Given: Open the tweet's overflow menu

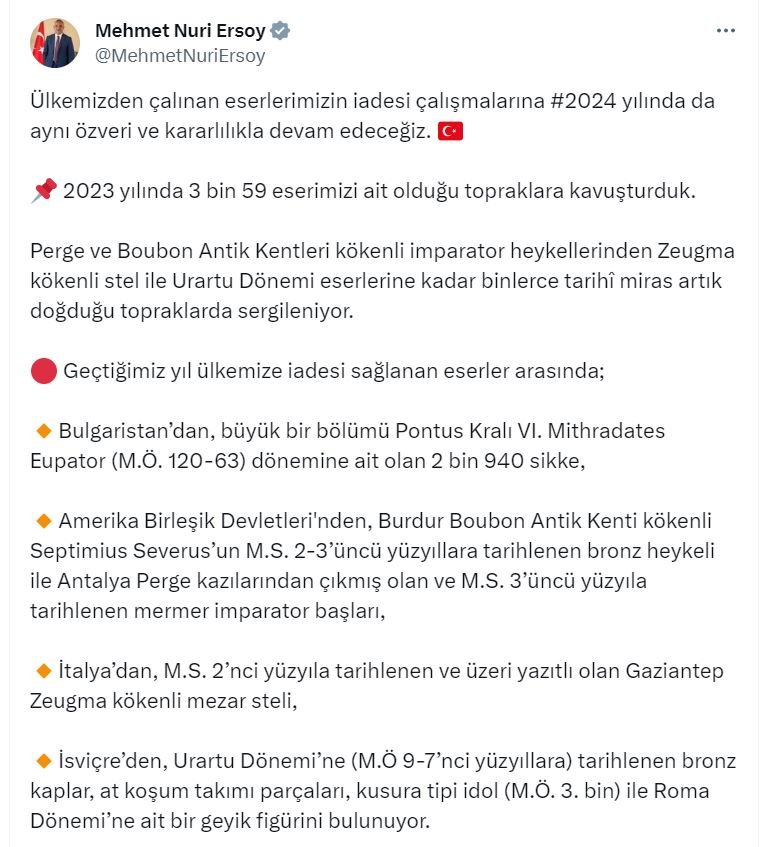Looking at the screenshot, I should (x=726, y=31).
